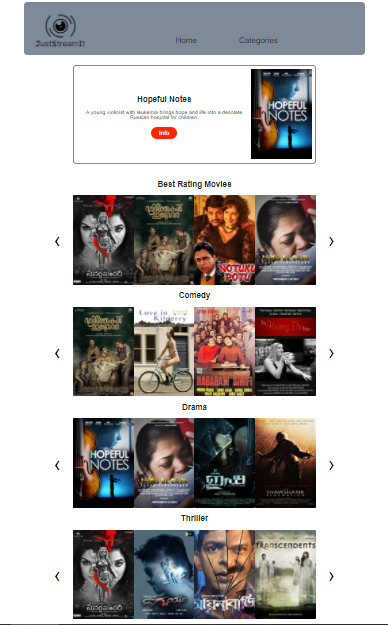This screenshot has width=388, height=625.
Task: Go back in Drama carousel with left arrow
Action: tap(57, 465)
